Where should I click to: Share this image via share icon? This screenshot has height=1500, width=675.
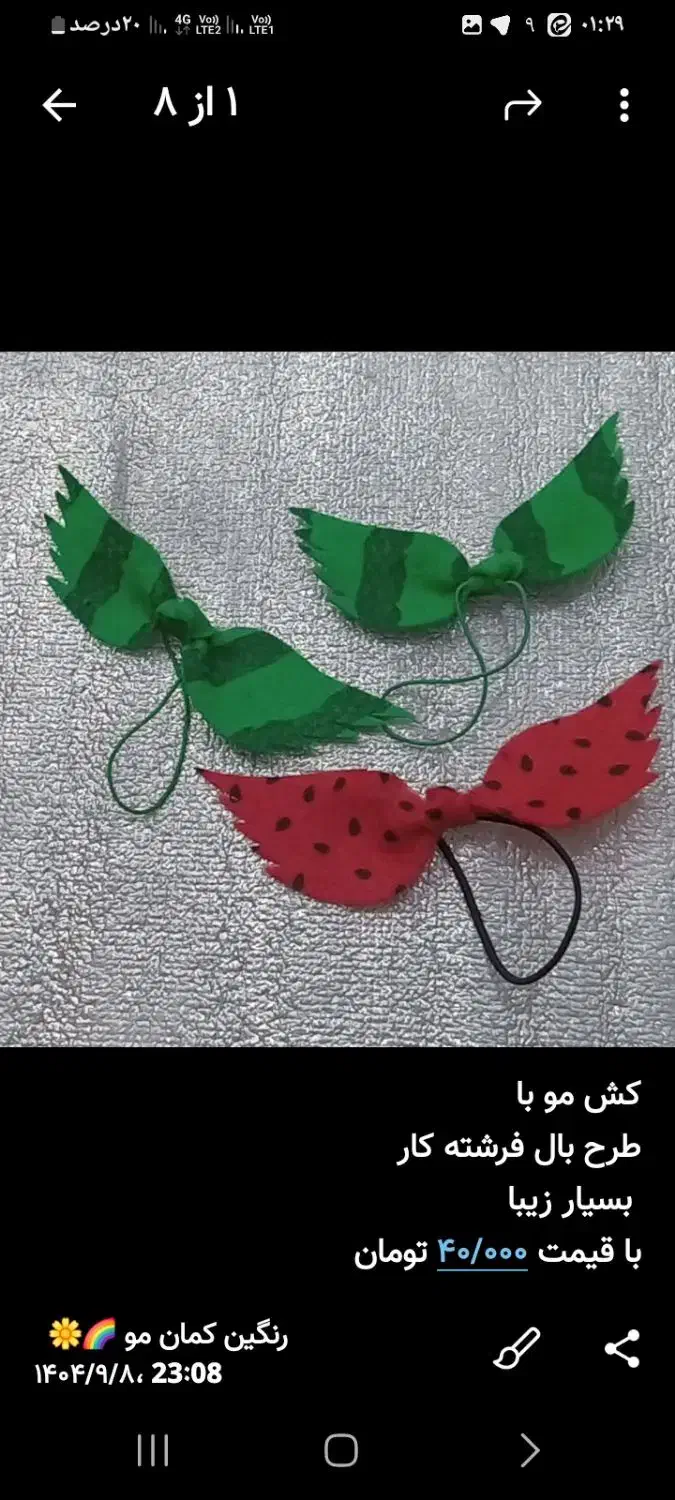[x=622, y=1350]
